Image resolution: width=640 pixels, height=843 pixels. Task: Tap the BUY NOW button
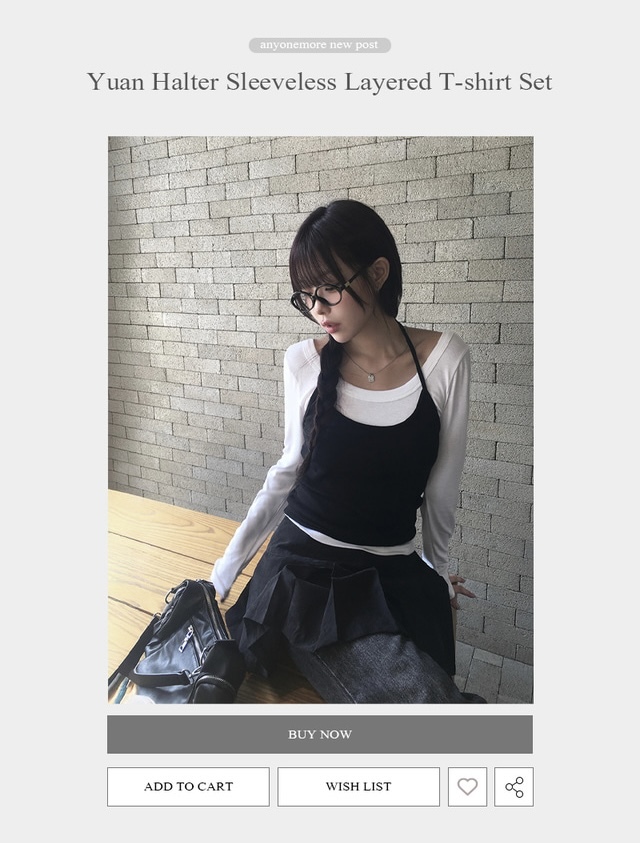(320, 734)
